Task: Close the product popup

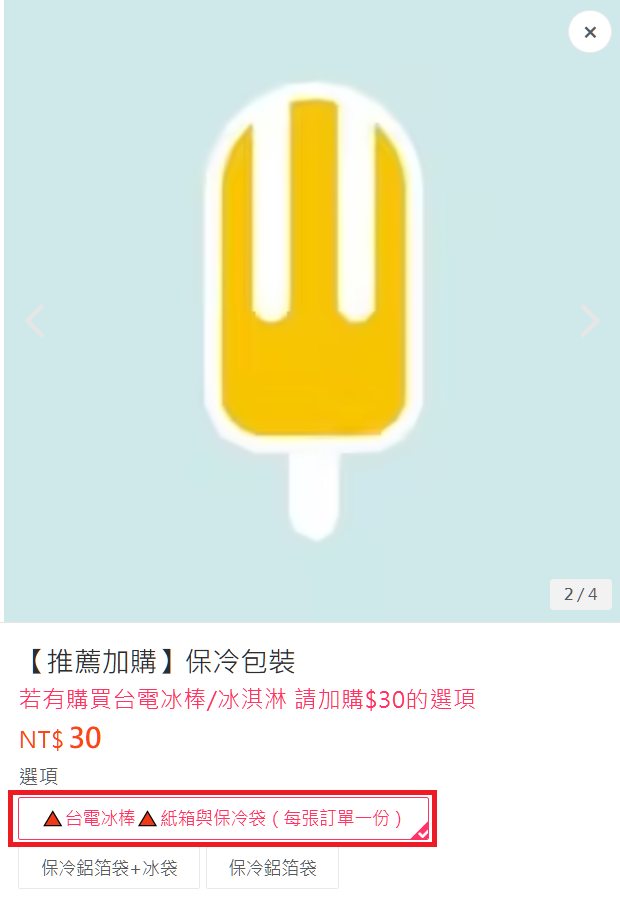Action: pyautogui.click(x=590, y=32)
